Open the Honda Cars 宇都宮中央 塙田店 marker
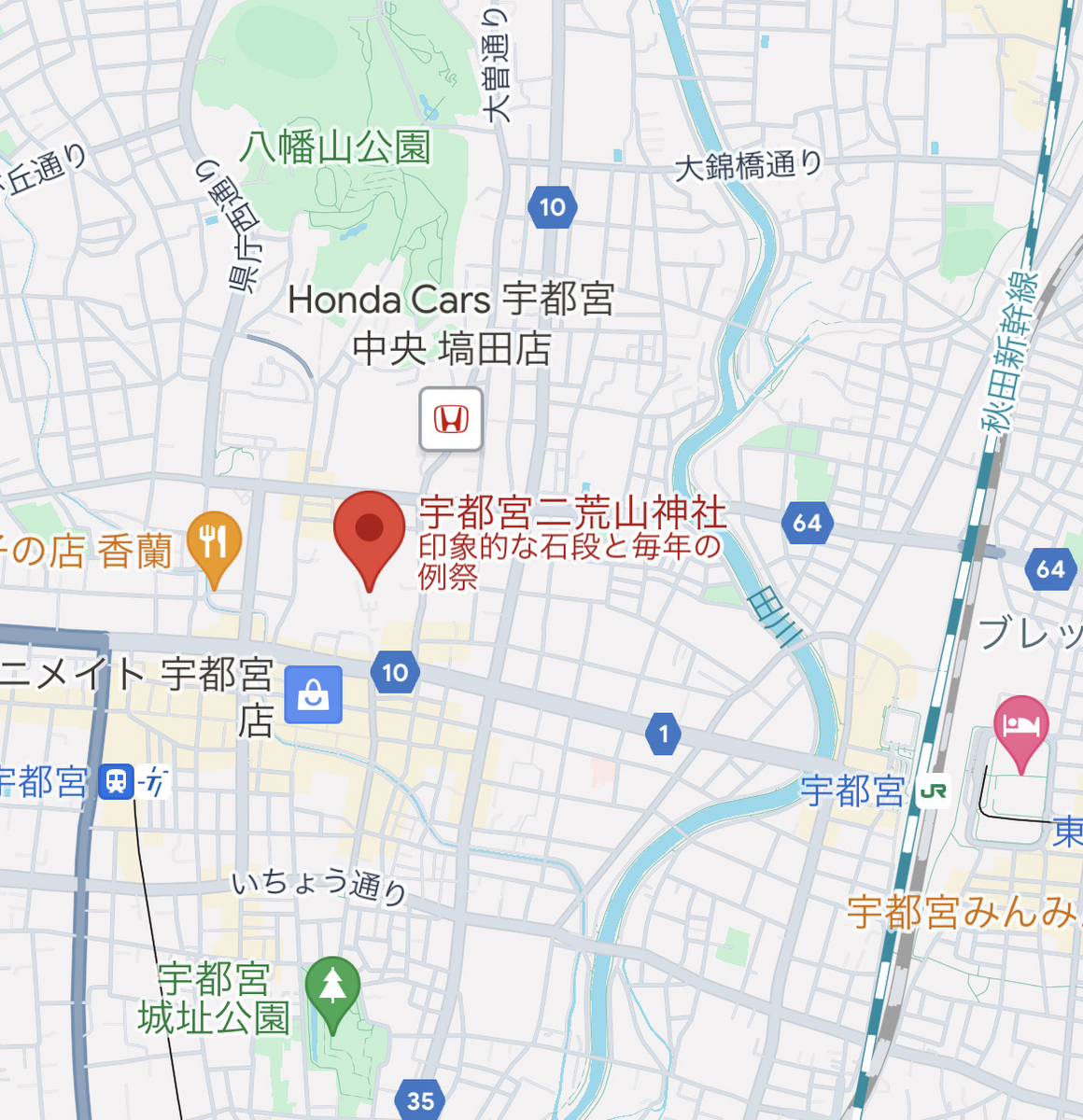 (451, 419)
